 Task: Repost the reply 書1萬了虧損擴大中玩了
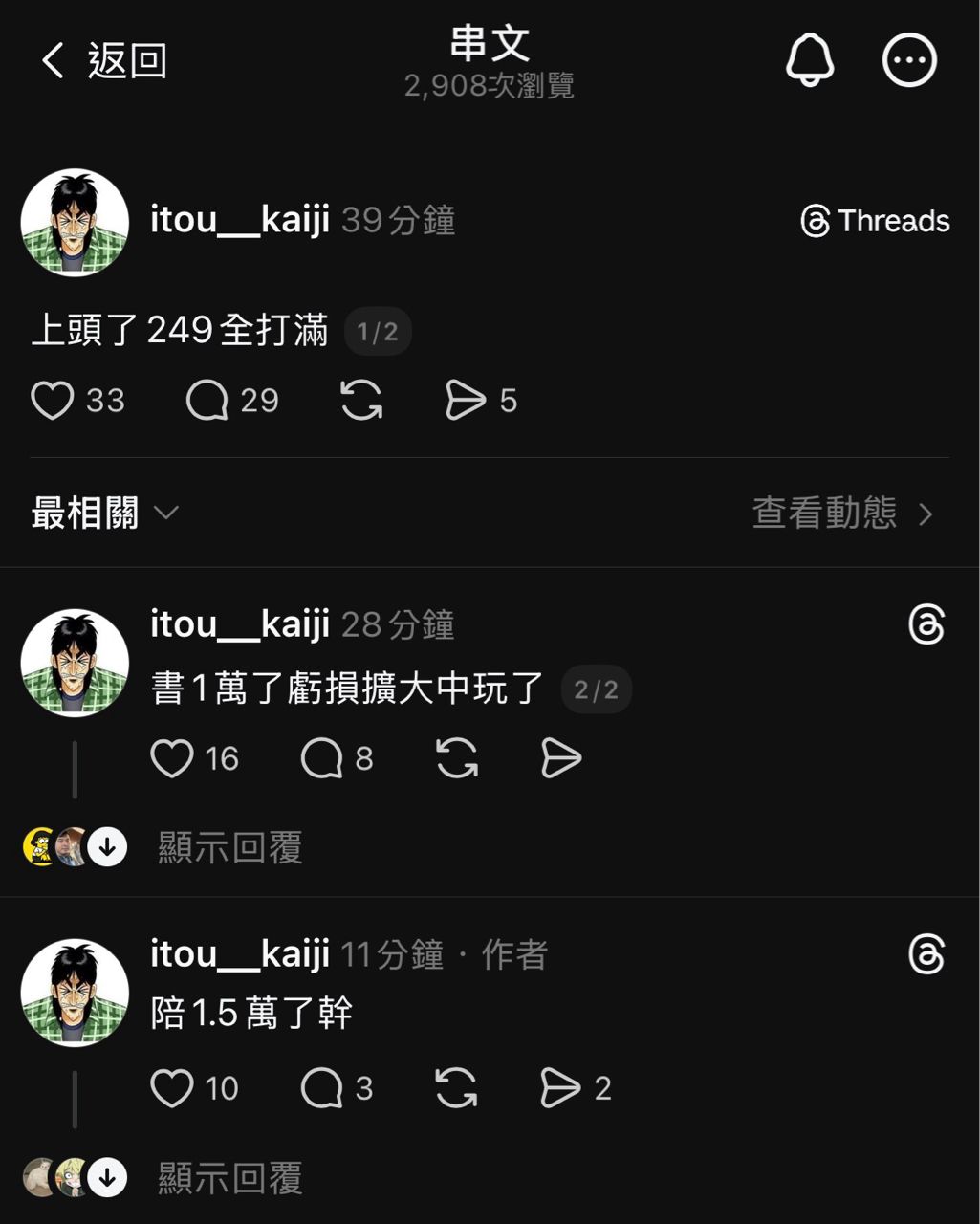[x=457, y=758]
